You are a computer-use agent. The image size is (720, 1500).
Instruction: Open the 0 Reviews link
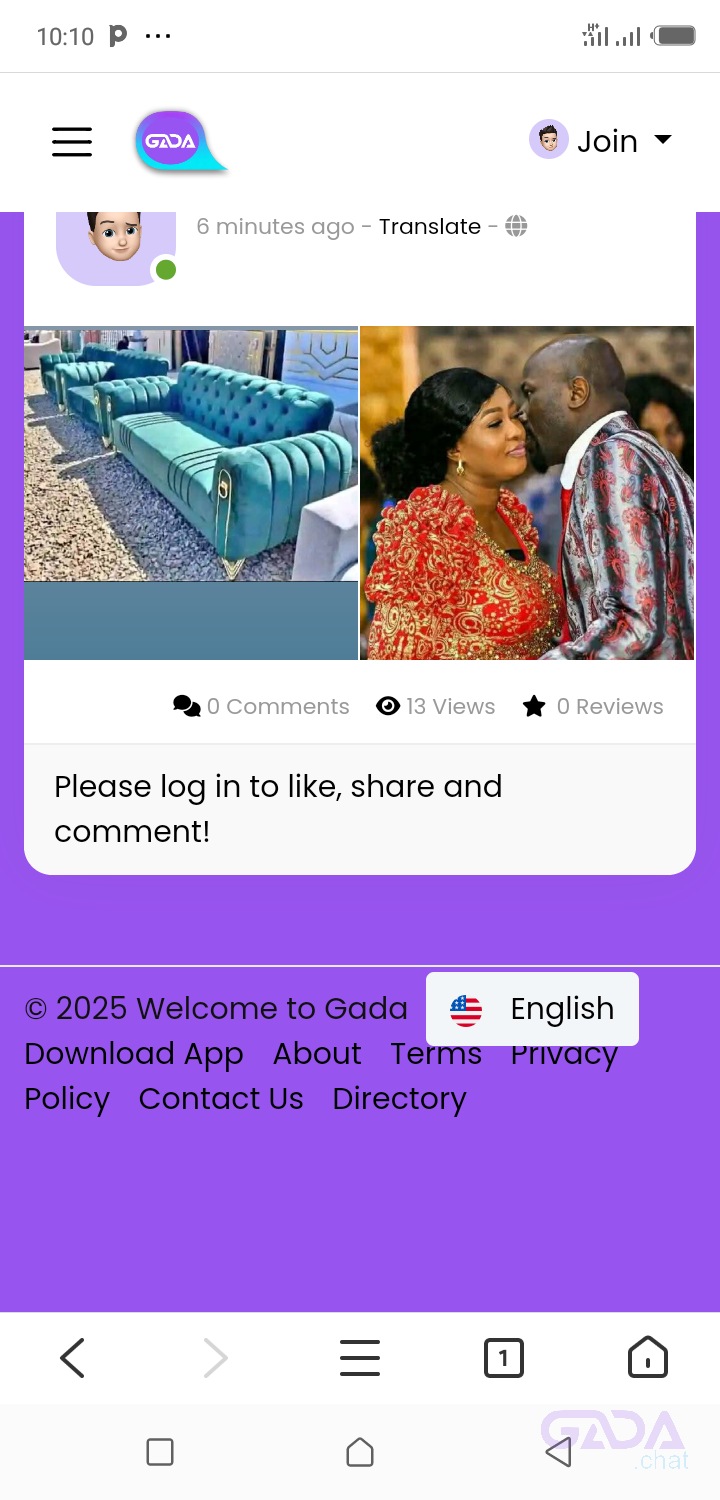593,706
